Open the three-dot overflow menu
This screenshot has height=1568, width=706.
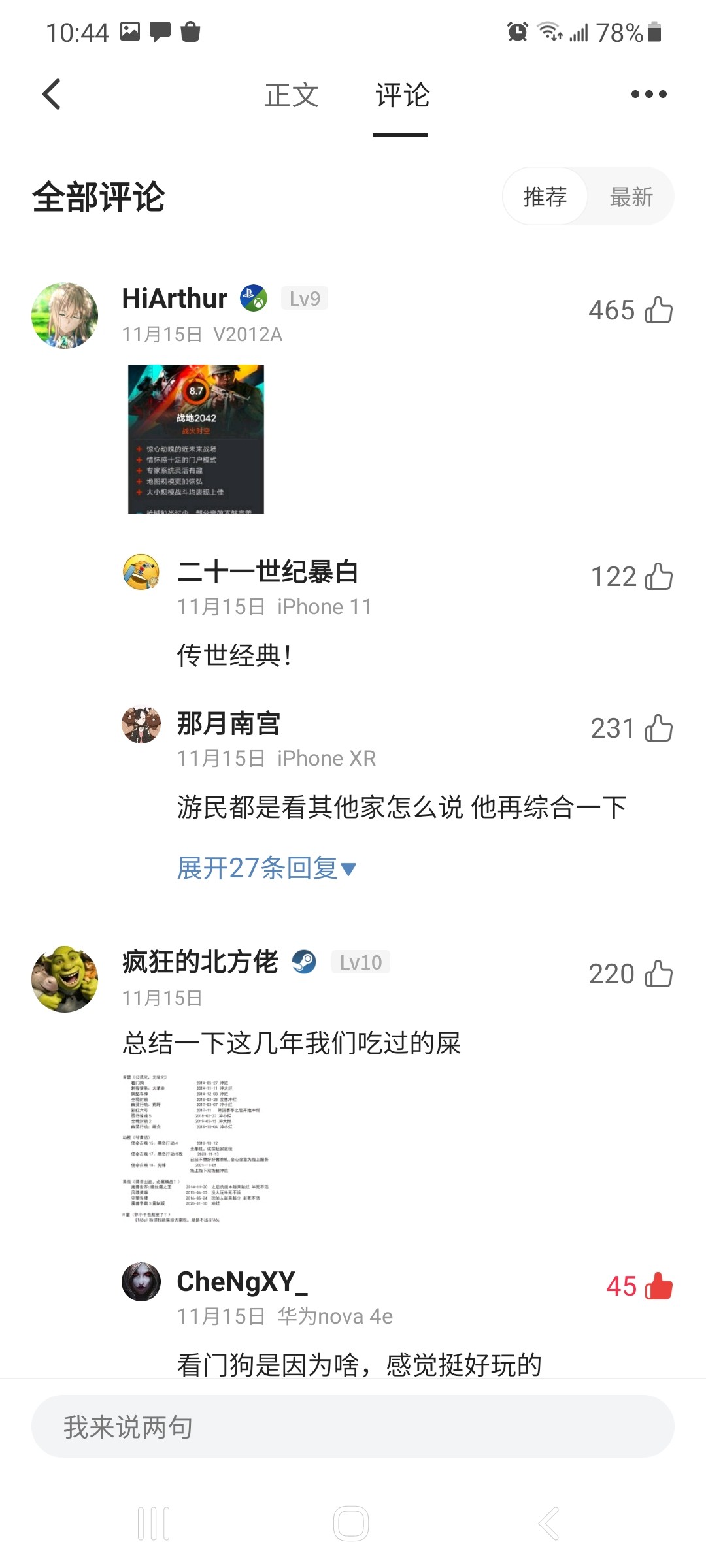[648, 94]
